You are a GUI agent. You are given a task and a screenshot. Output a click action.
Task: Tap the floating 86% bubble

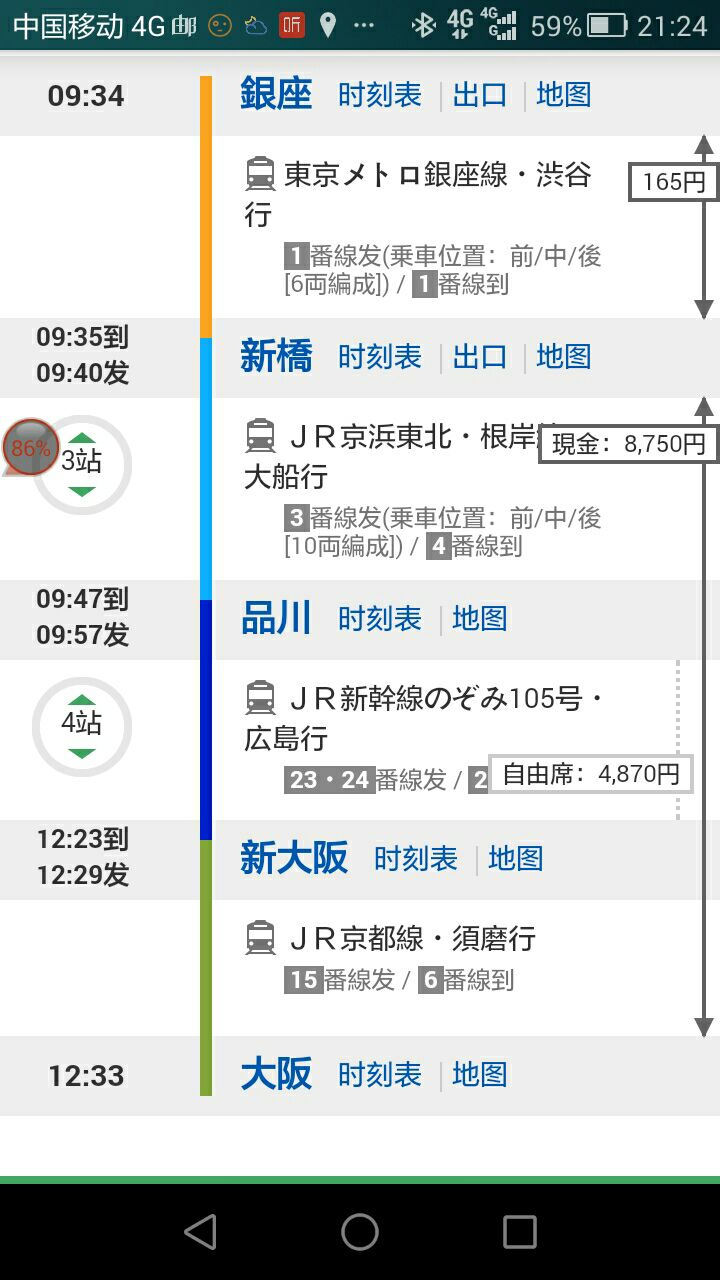pos(30,447)
